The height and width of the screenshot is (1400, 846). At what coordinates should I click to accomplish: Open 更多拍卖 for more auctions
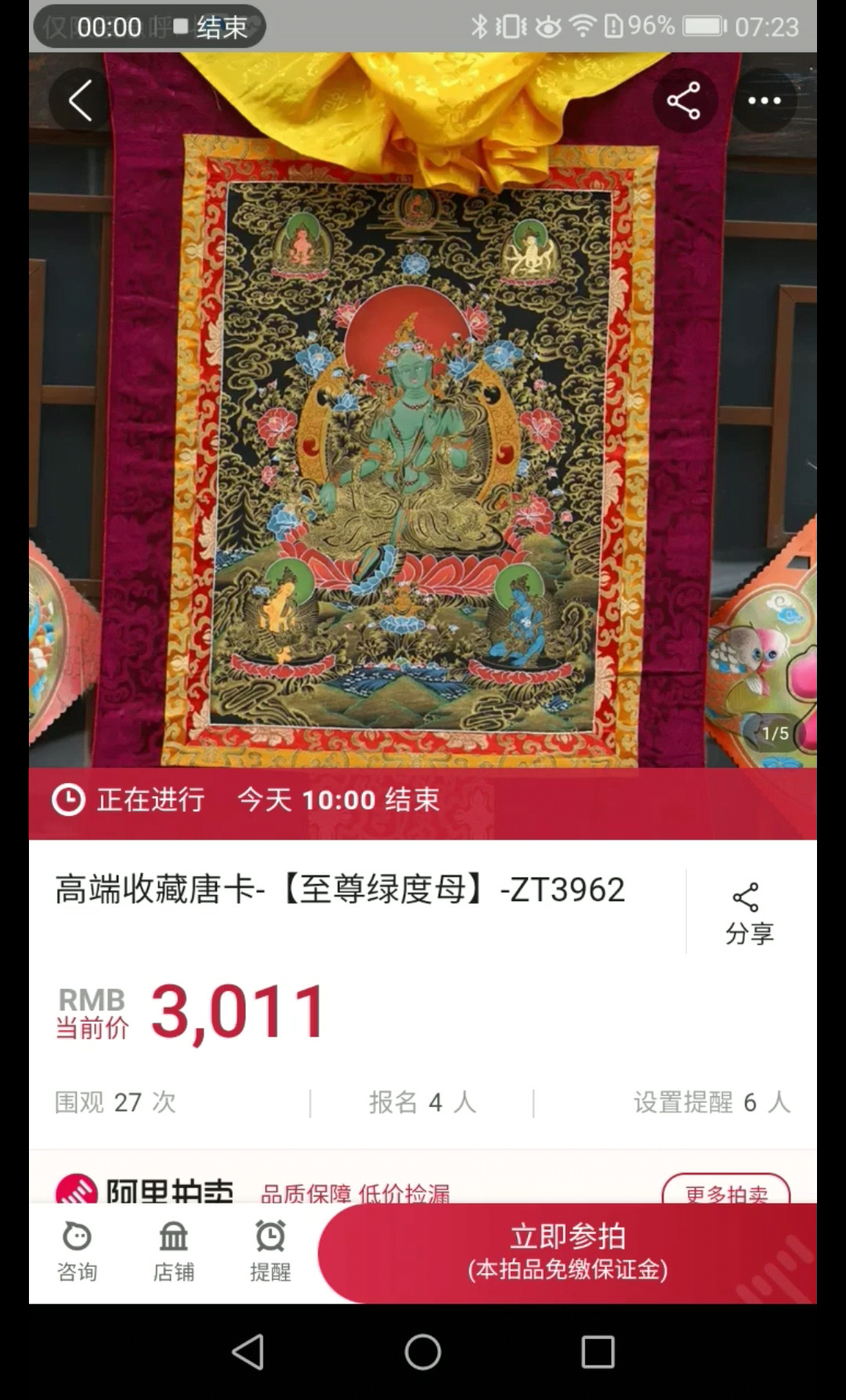pos(726,1190)
